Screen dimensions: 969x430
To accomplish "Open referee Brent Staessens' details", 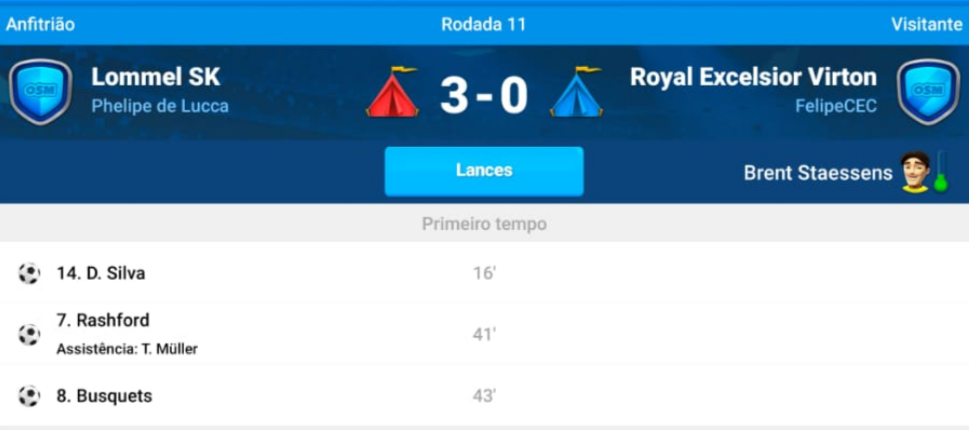I will tap(818, 173).
